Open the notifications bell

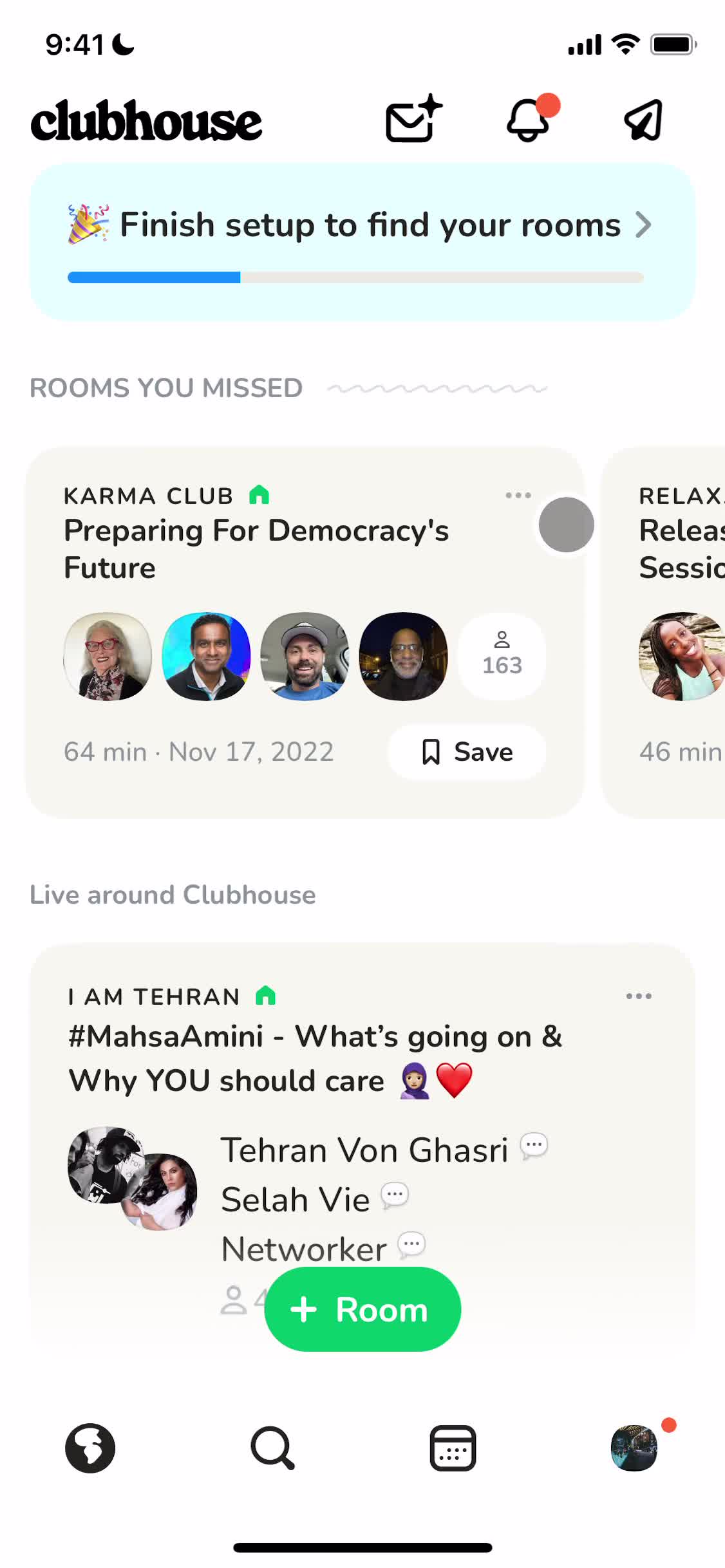coord(529,120)
